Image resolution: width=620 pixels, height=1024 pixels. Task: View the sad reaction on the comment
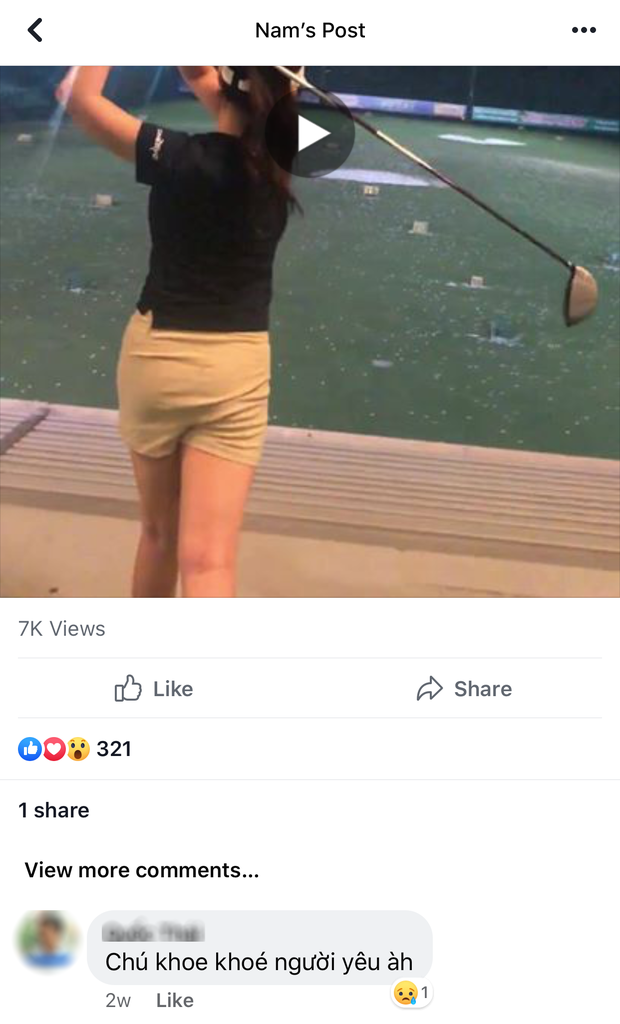point(411,993)
